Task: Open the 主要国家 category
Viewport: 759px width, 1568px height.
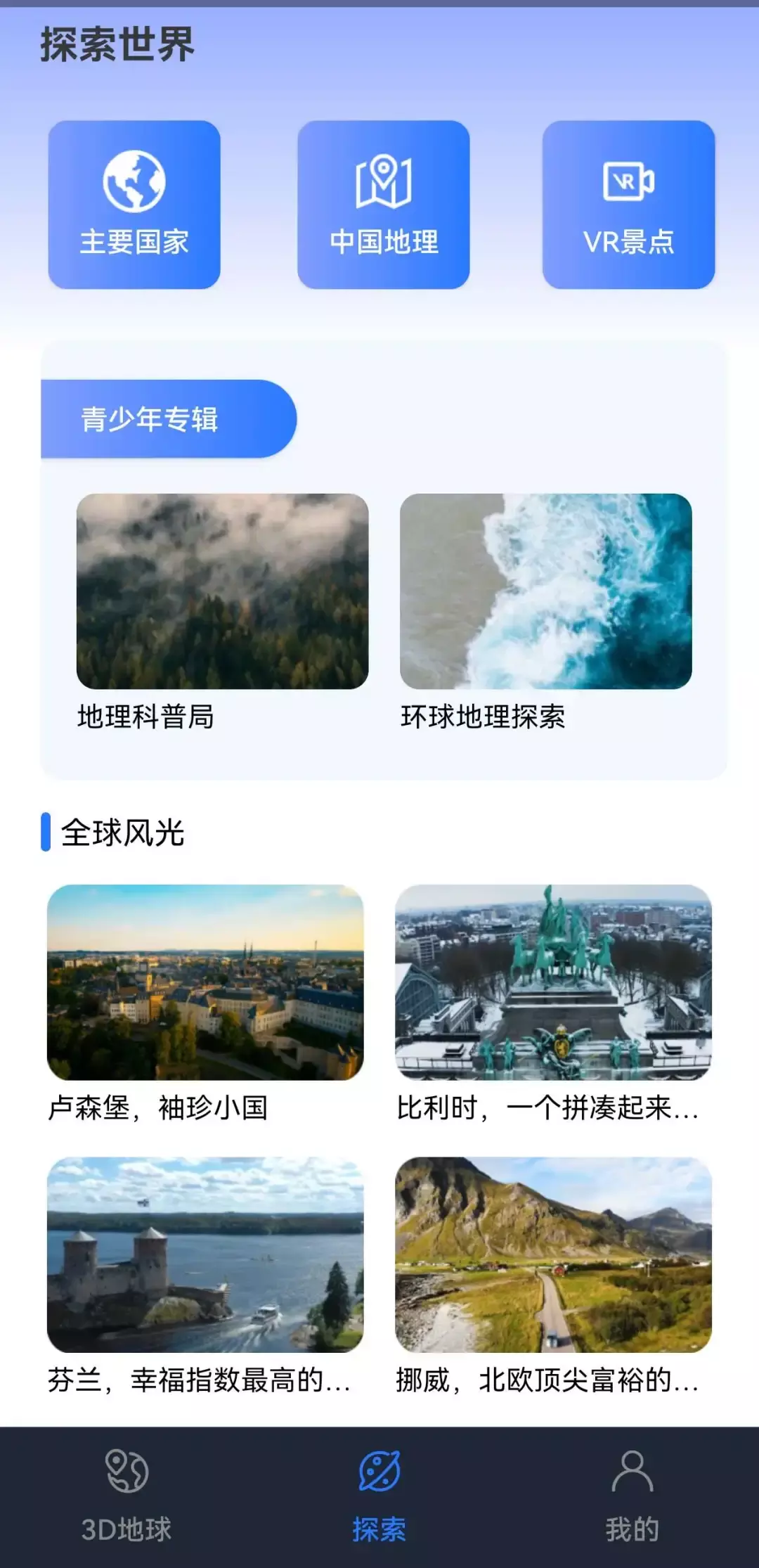Action: coord(134,205)
